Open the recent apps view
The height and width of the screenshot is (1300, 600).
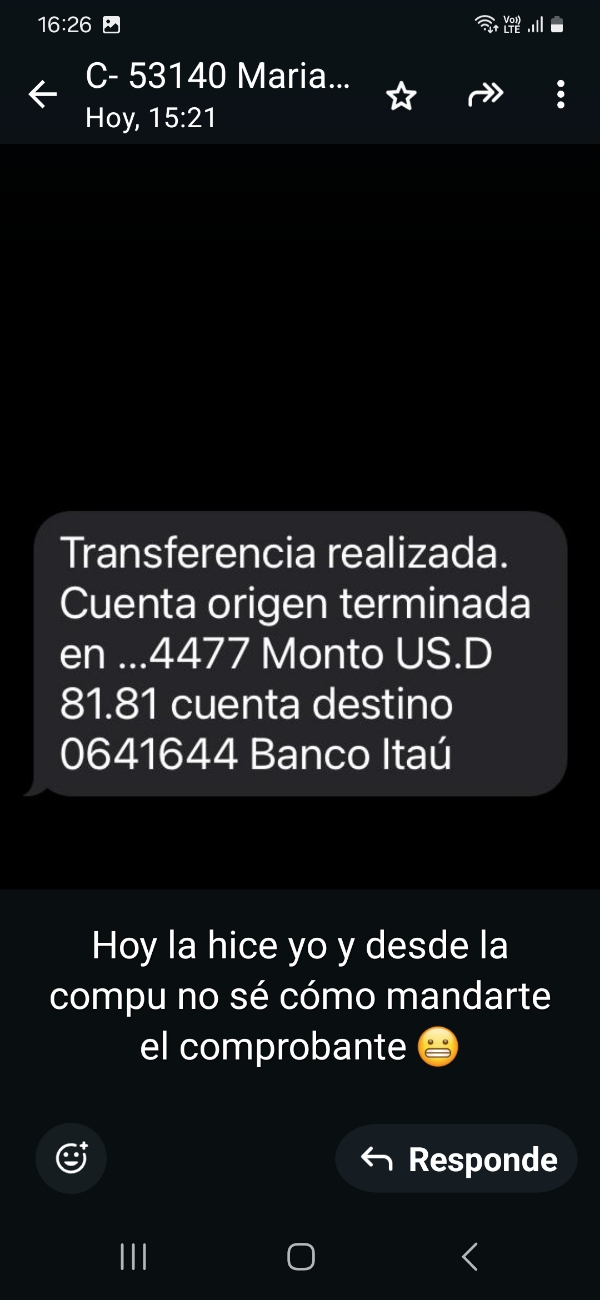[x=133, y=1257]
